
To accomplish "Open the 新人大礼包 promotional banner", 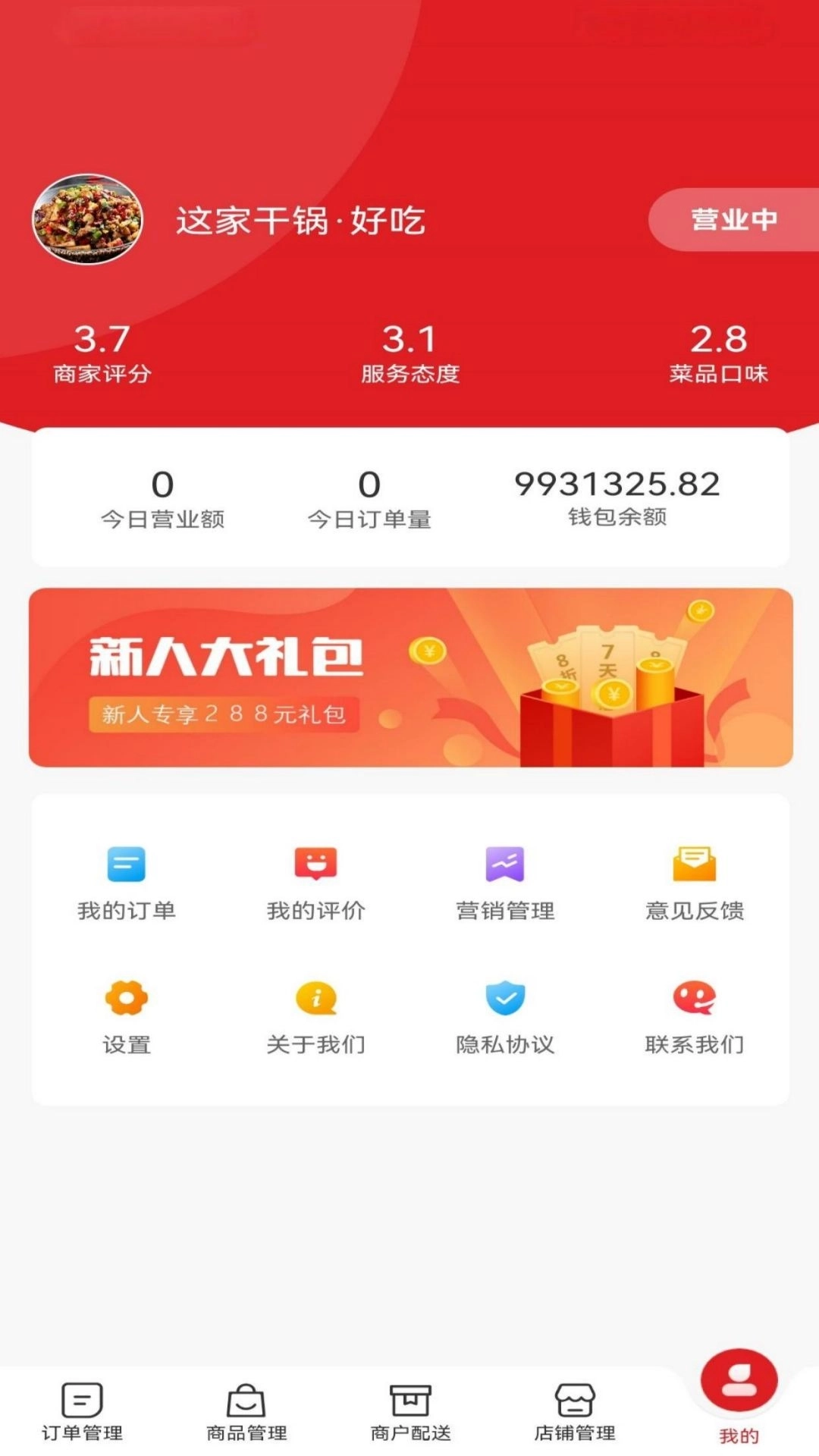I will 409,677.
